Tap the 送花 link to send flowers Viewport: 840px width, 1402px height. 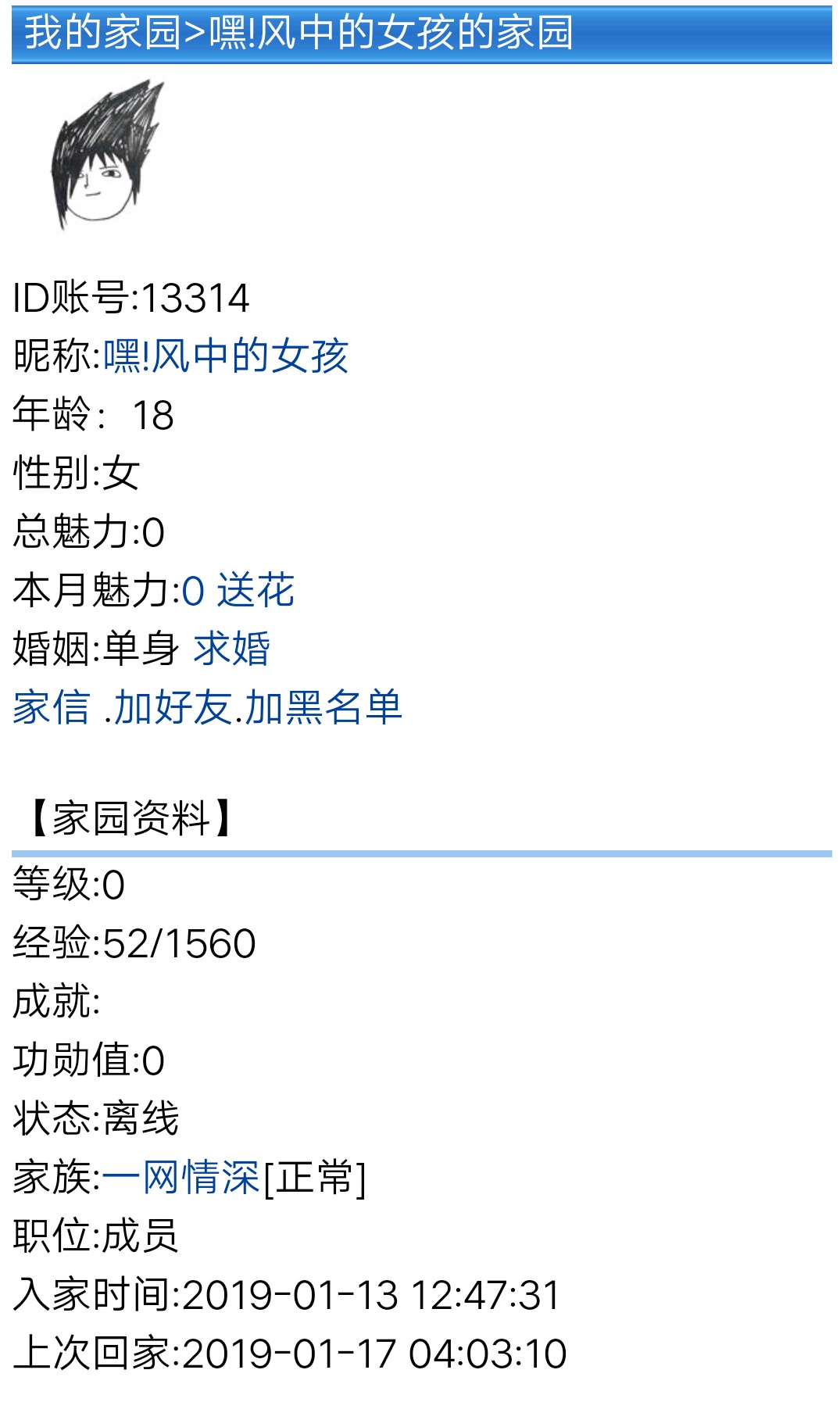coord(256,591)
